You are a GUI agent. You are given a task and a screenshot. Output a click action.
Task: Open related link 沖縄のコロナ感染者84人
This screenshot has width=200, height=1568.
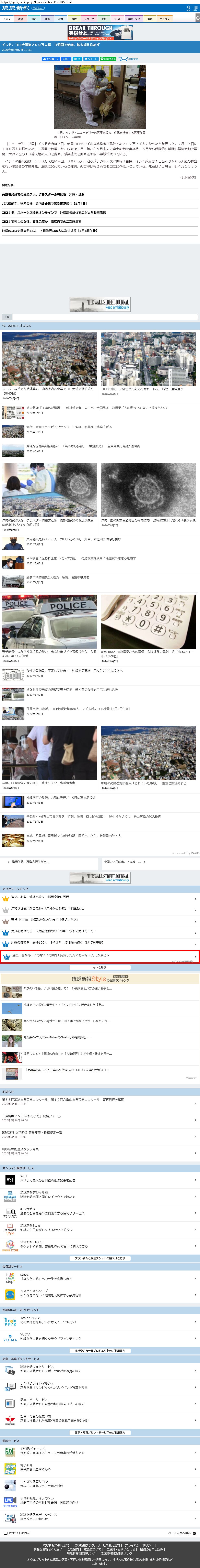pyautogui.click(x=49, y=231)
